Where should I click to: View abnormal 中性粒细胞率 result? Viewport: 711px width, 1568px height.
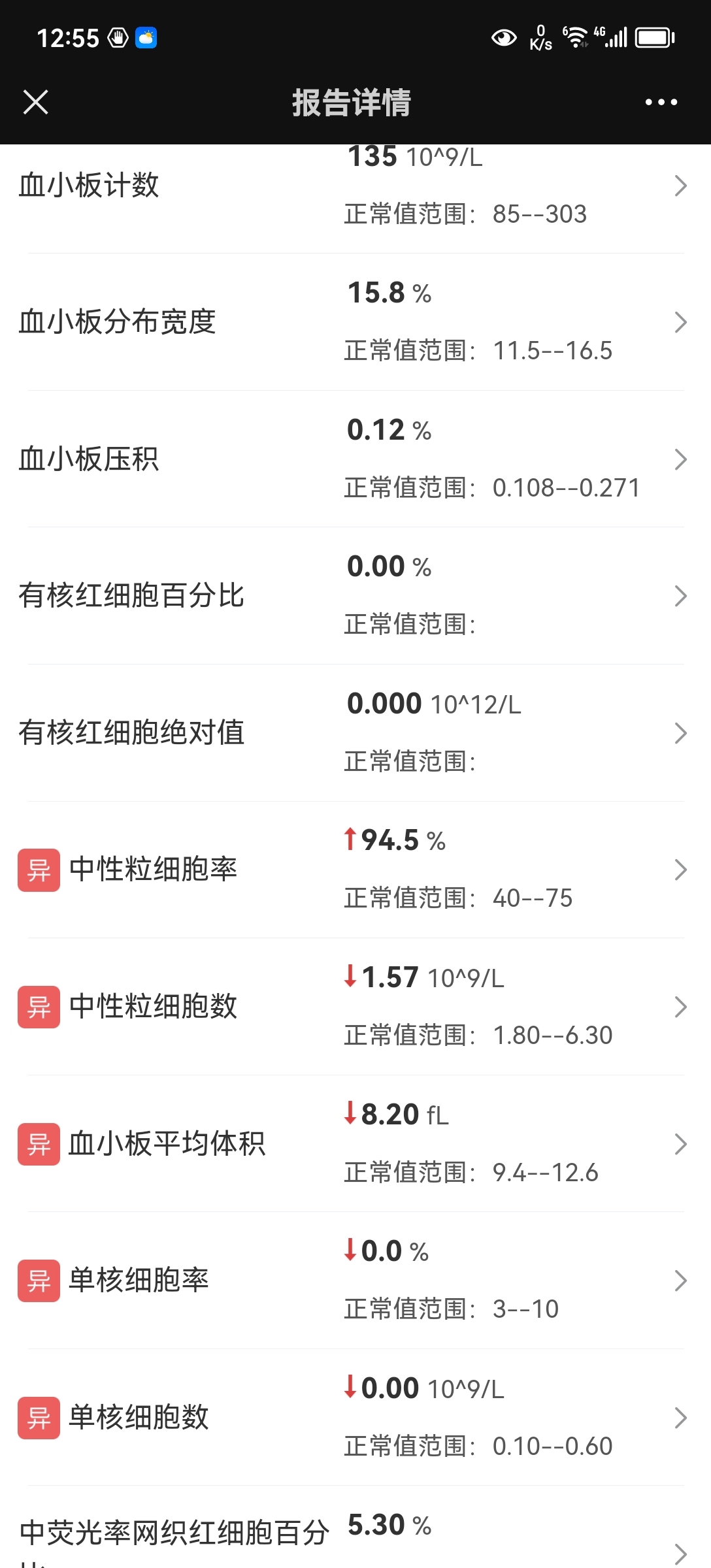point(355,870)
